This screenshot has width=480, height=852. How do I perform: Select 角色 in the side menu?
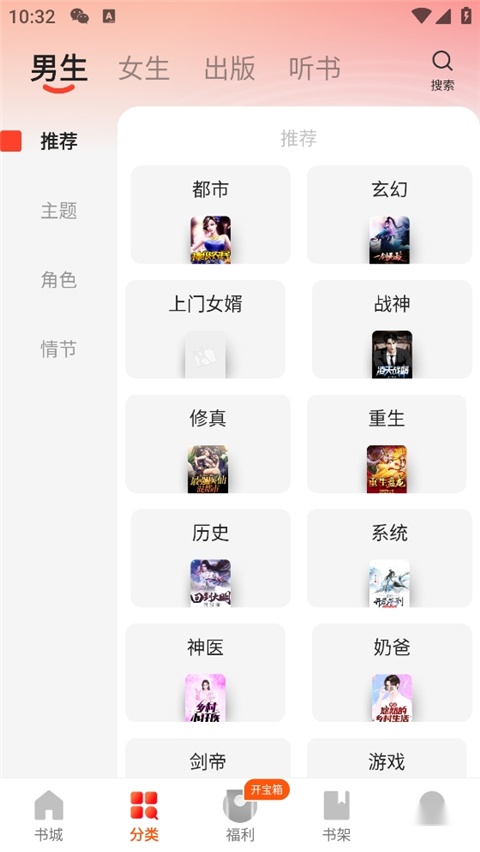point(59,280)
